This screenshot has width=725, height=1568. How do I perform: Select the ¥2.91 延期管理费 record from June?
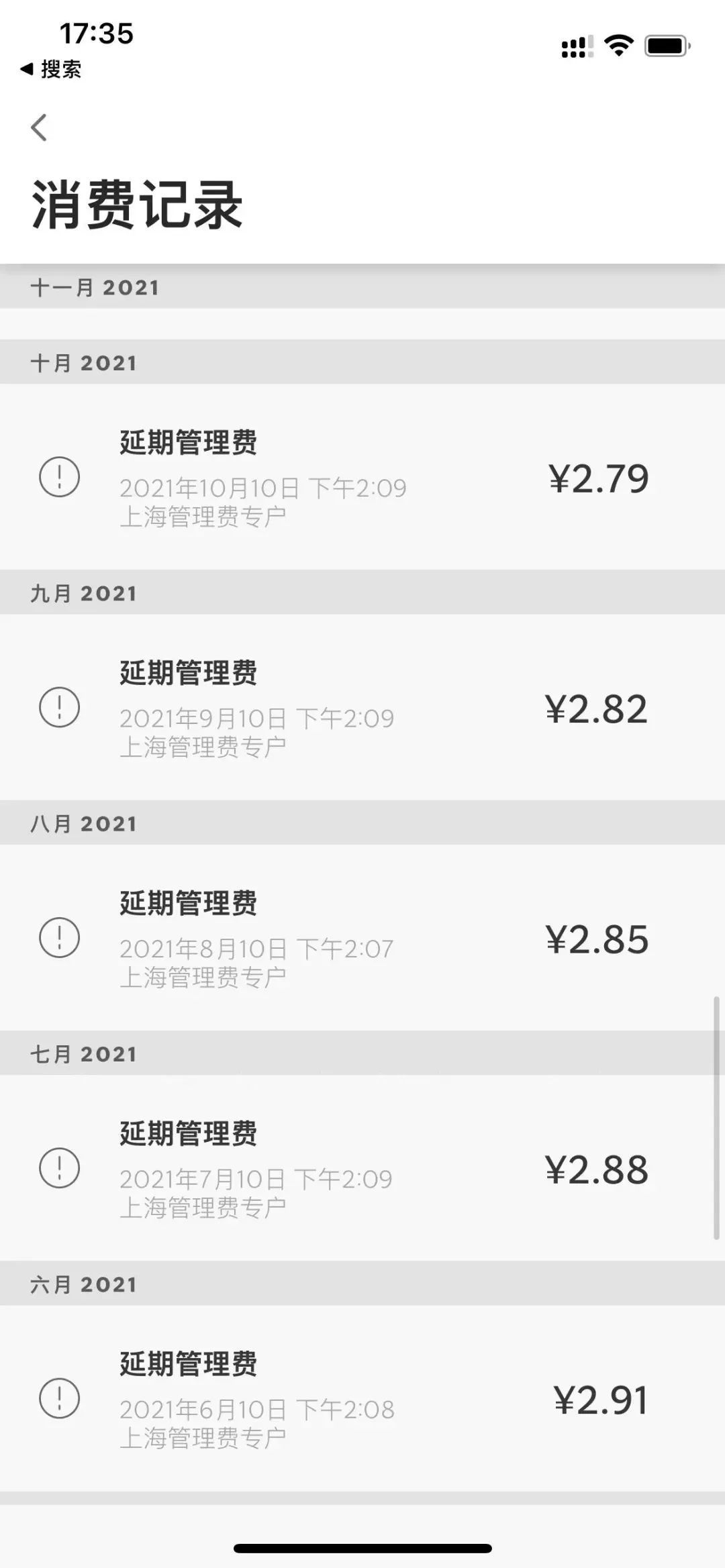pyautogui.click(x=362, y=1398)
